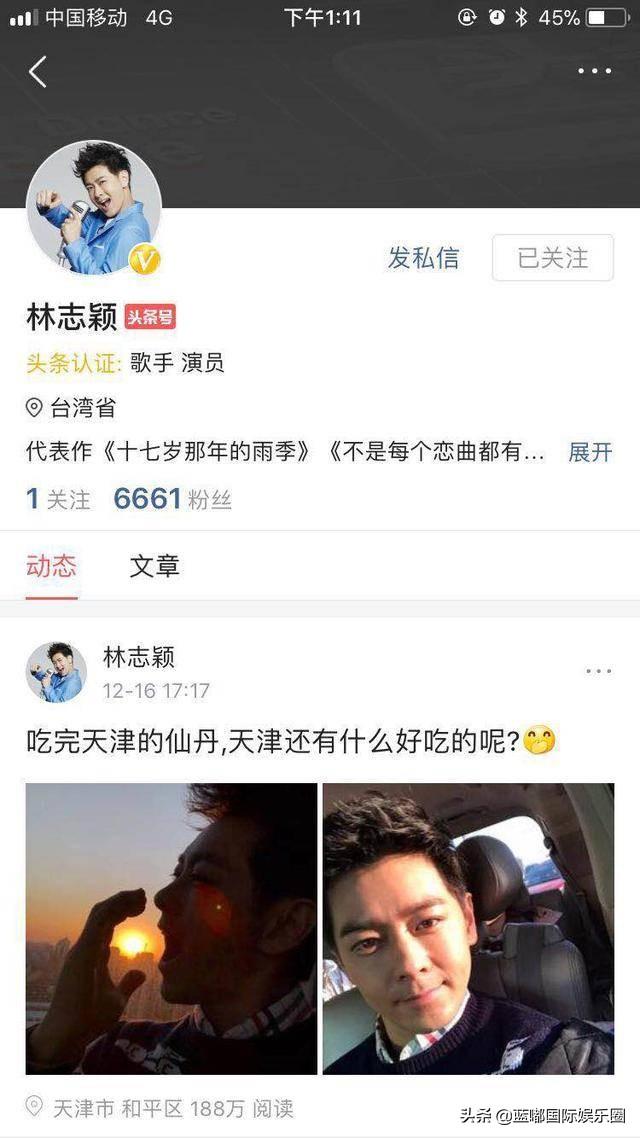
Task: View the 6661 粉丝 followers list
Action: coord(172,499)
